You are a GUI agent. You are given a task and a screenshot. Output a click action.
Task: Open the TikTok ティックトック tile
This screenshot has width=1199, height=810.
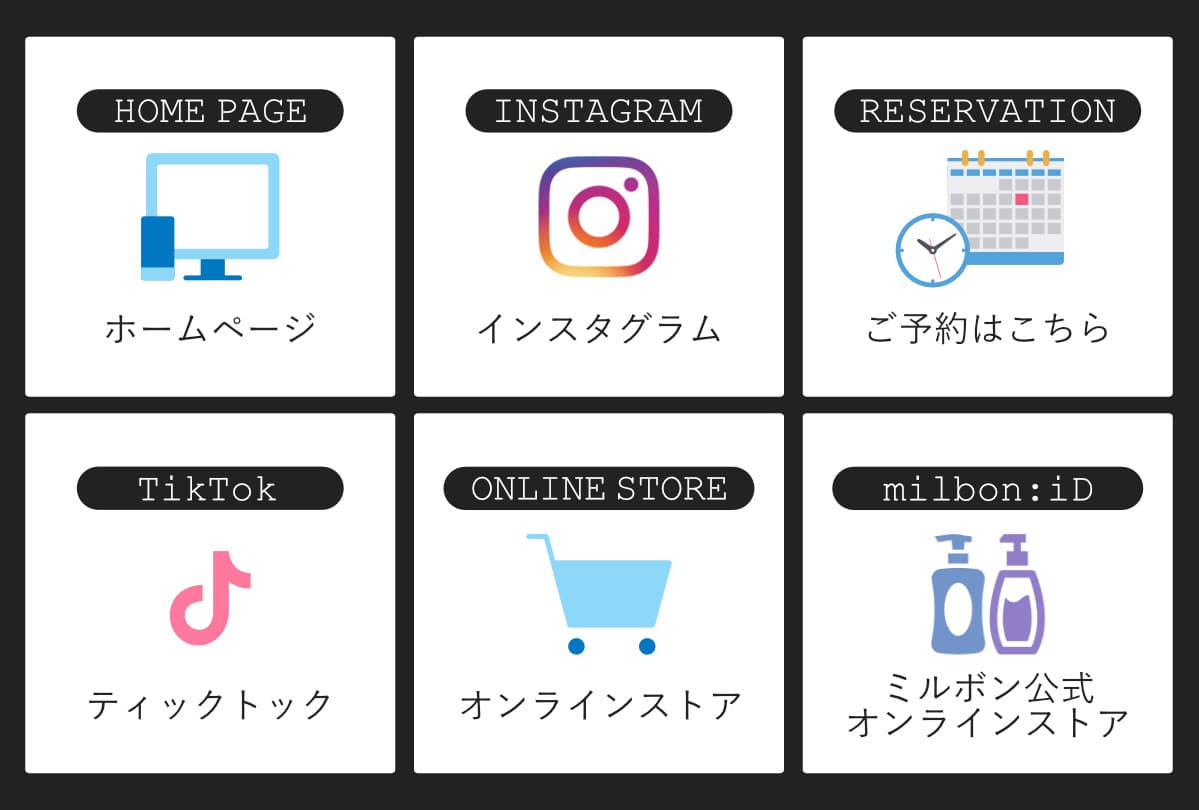click(210, 593)
